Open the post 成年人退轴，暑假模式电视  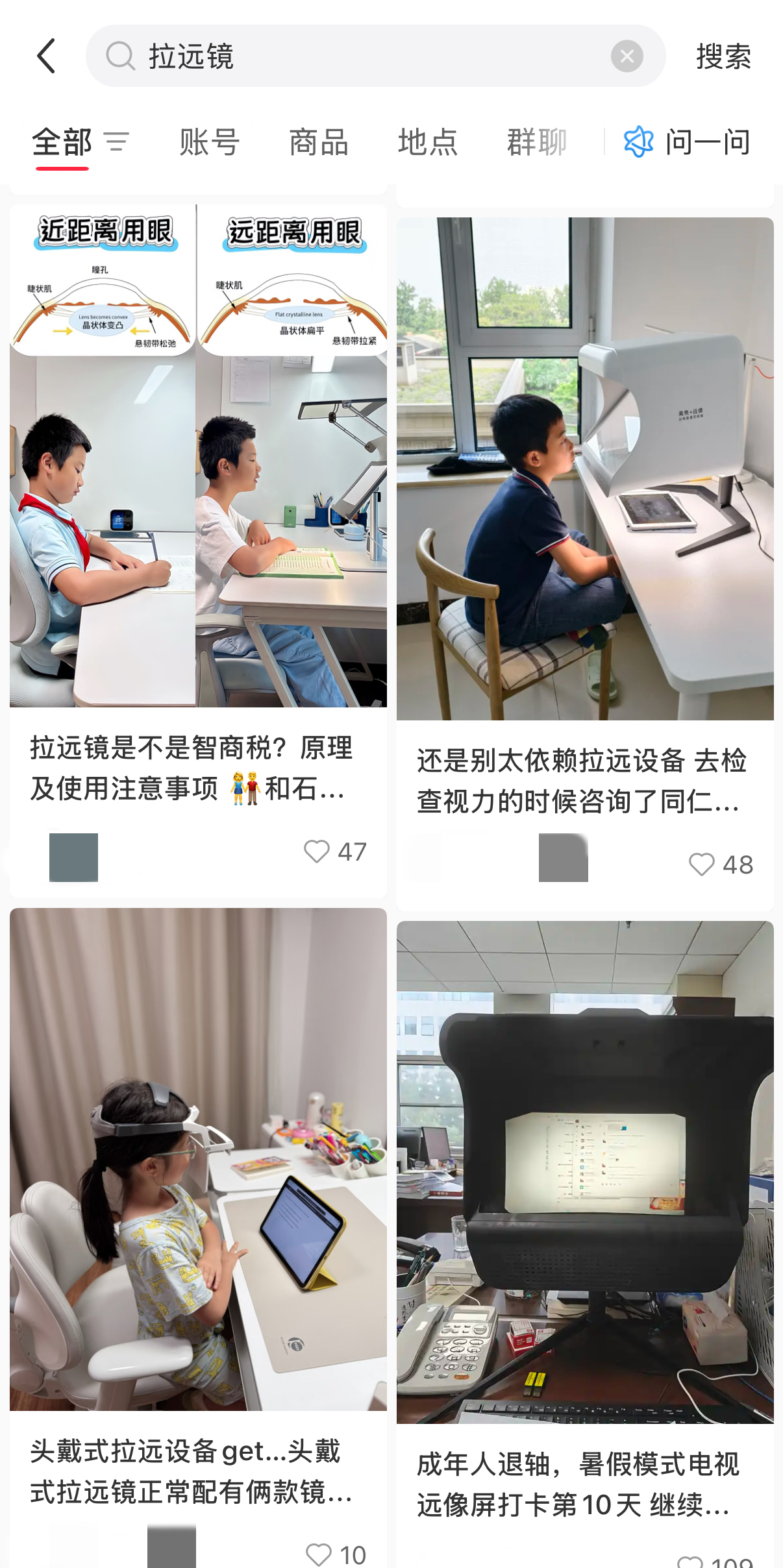[x=584, y=1172]
